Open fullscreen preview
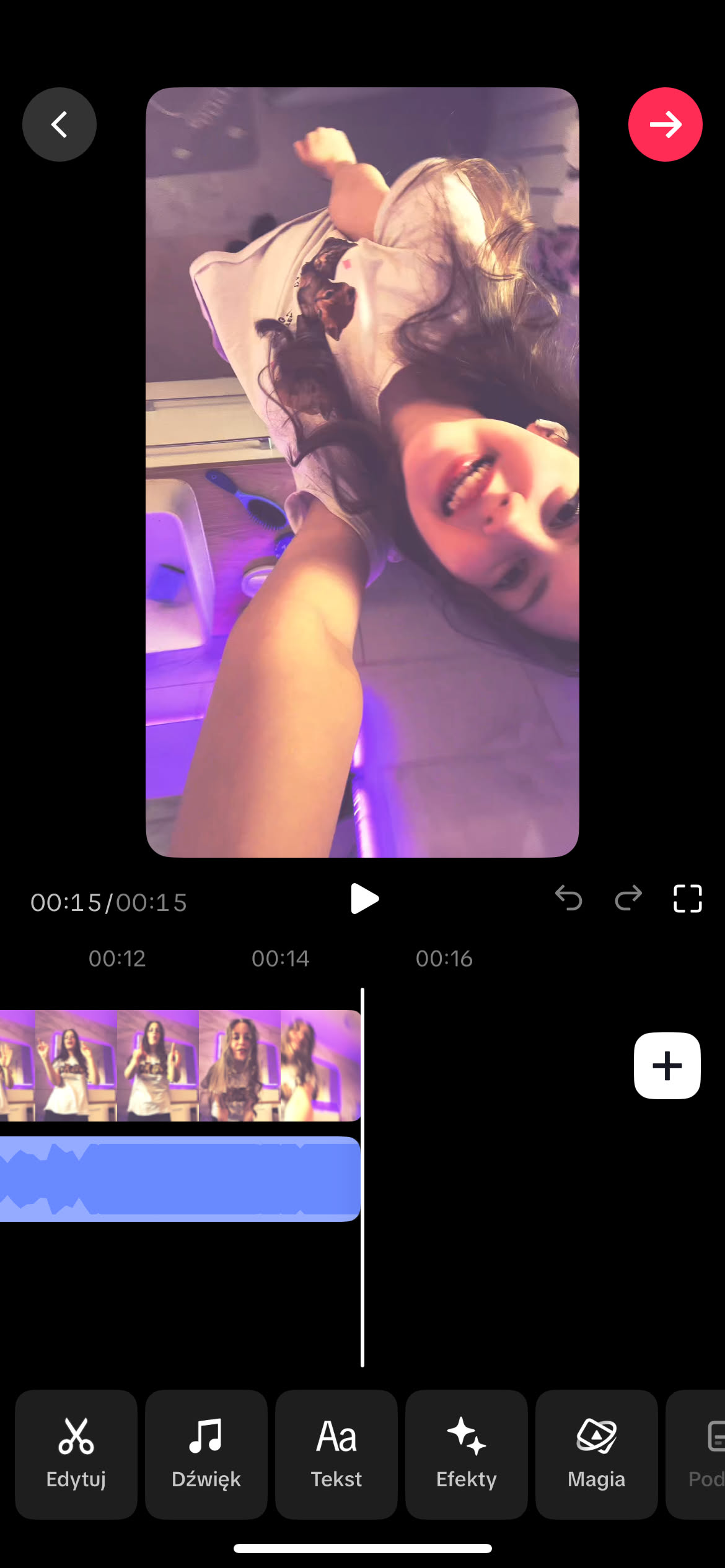Image resolution: width=725 pixels, height=1568 pixels. (x=687, y=898)
